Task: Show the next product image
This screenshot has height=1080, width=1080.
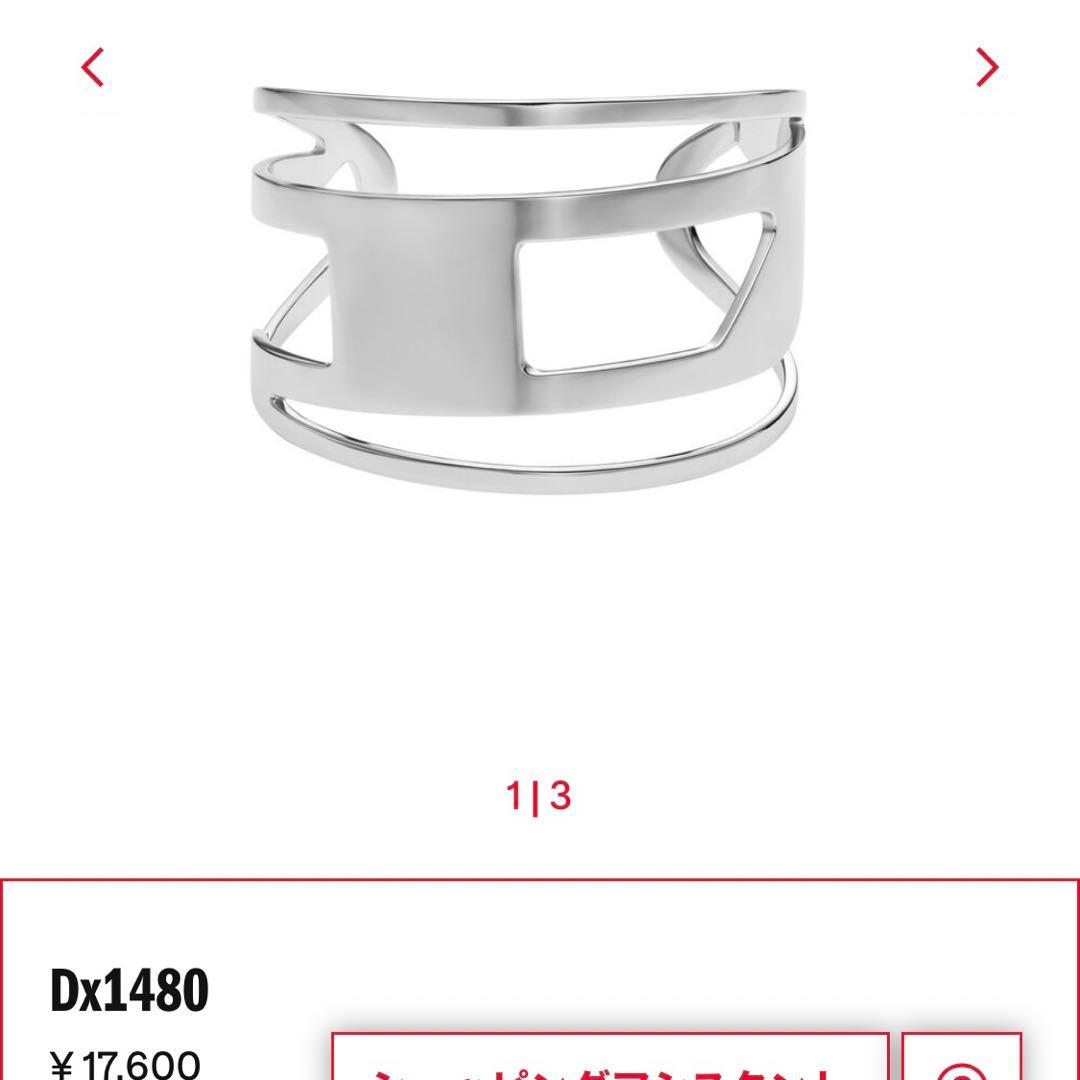Action: (986, 68)
